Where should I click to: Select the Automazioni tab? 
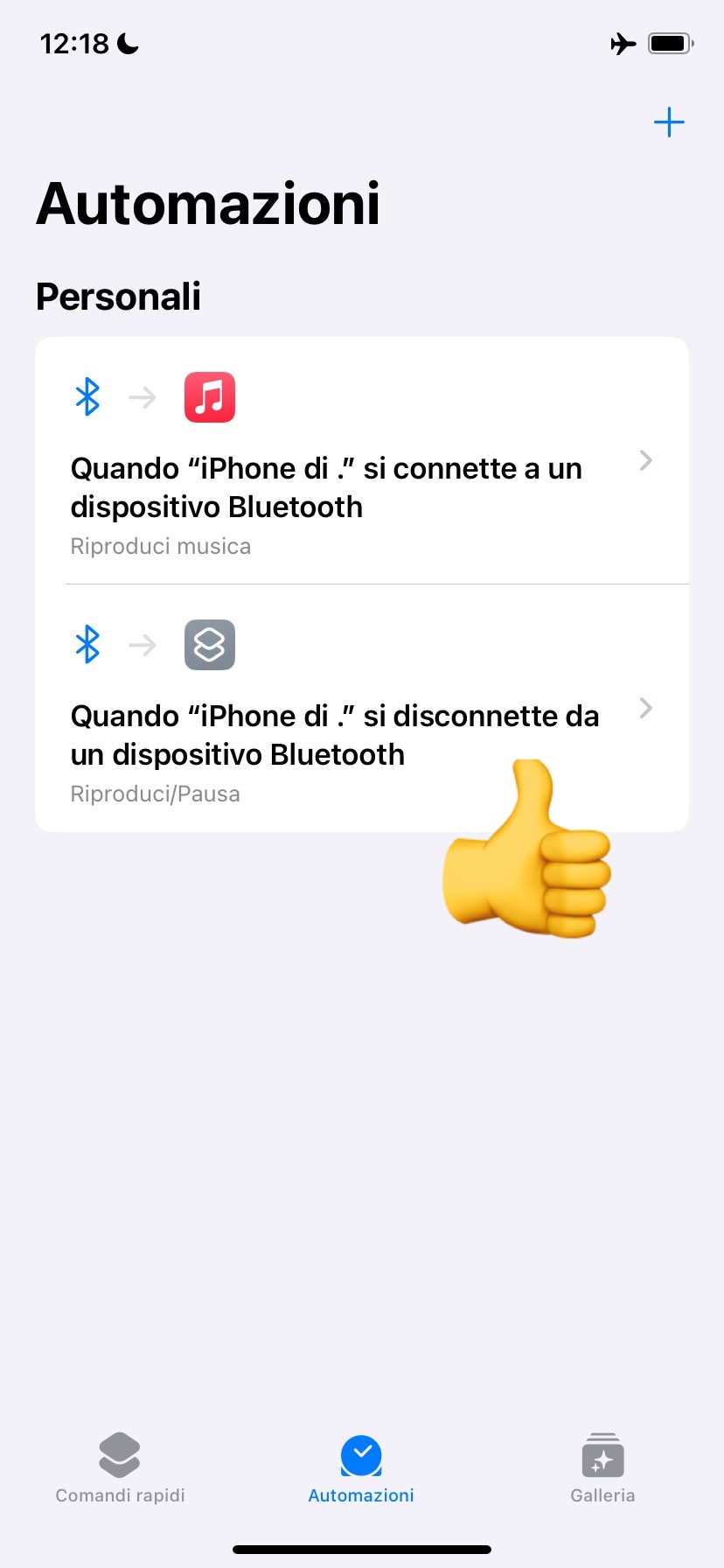click(361, 1468)
